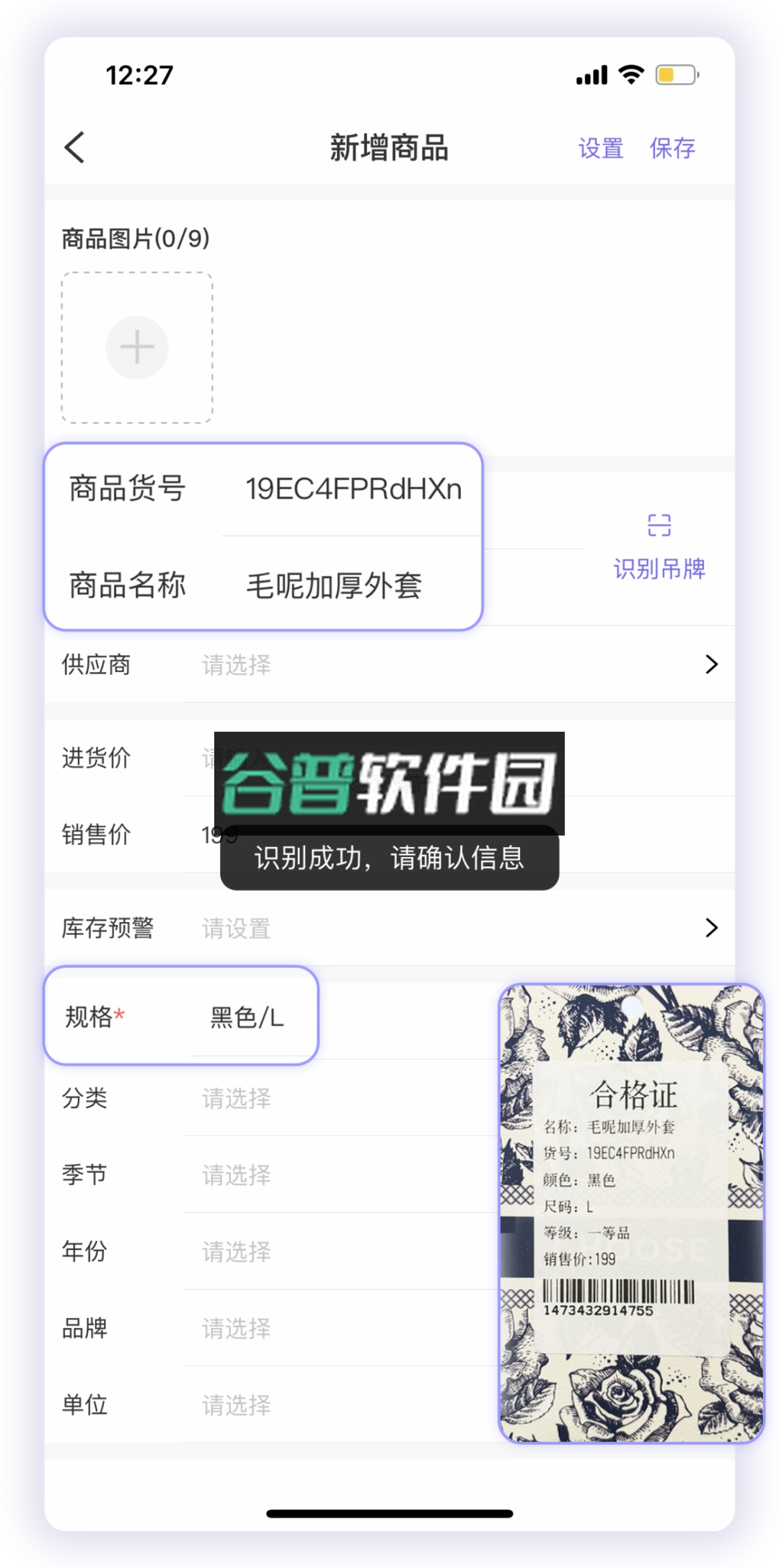This screenshot has height=1568, width=779.
Task: Open 设置 from the top bar
Action: pyautogui.click(x=601, y=148)
